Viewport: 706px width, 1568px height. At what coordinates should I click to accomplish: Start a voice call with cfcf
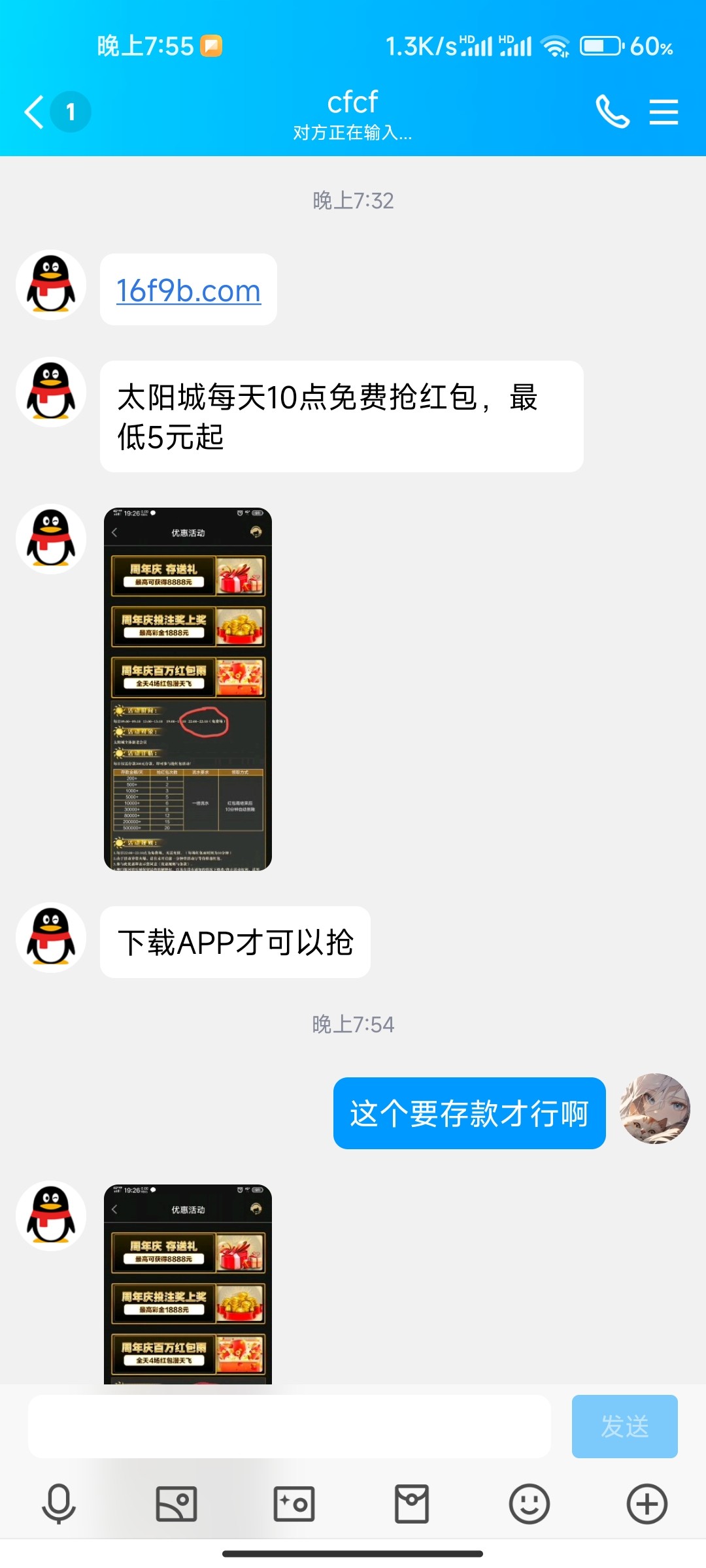click(x=612, y=112)
